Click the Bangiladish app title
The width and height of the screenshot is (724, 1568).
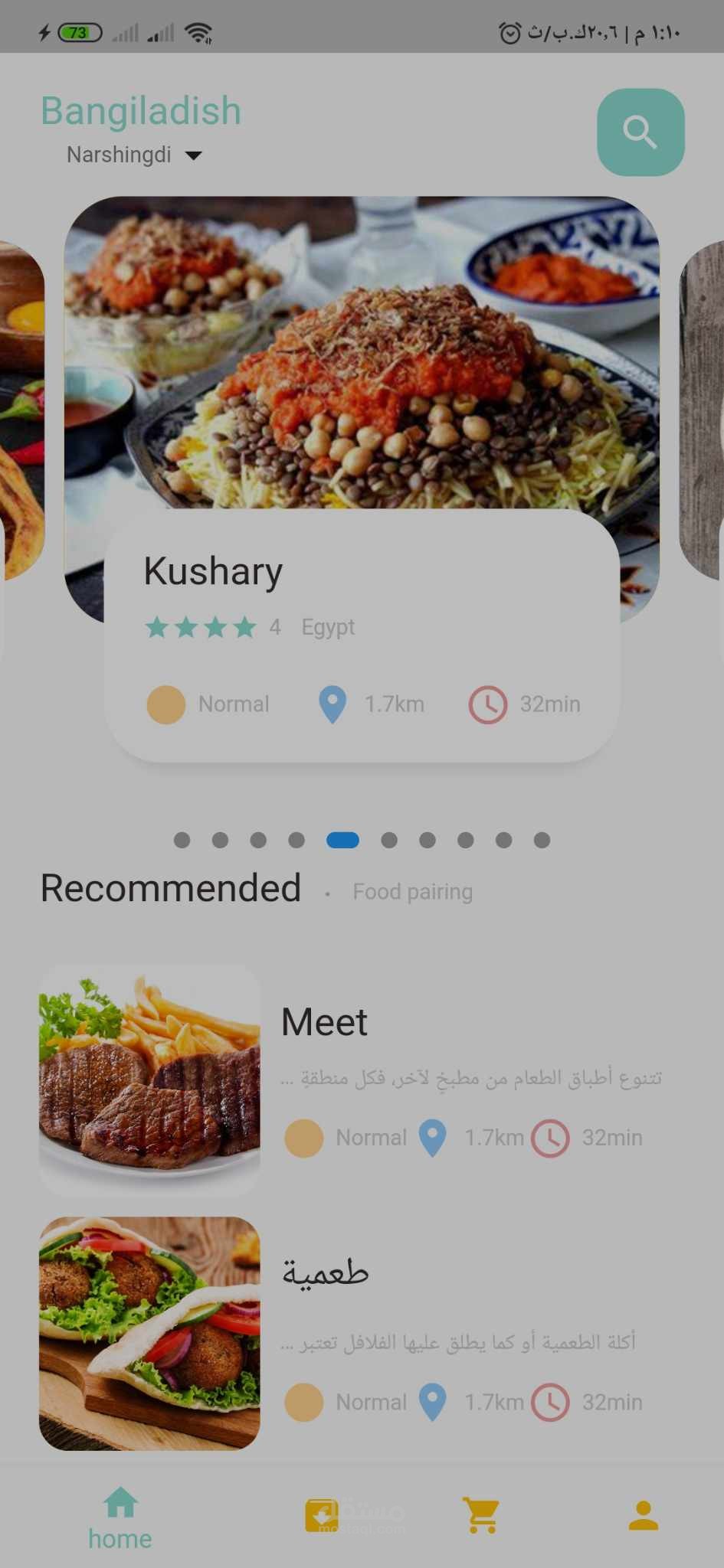pyautogui.click(x=140, y=109)
